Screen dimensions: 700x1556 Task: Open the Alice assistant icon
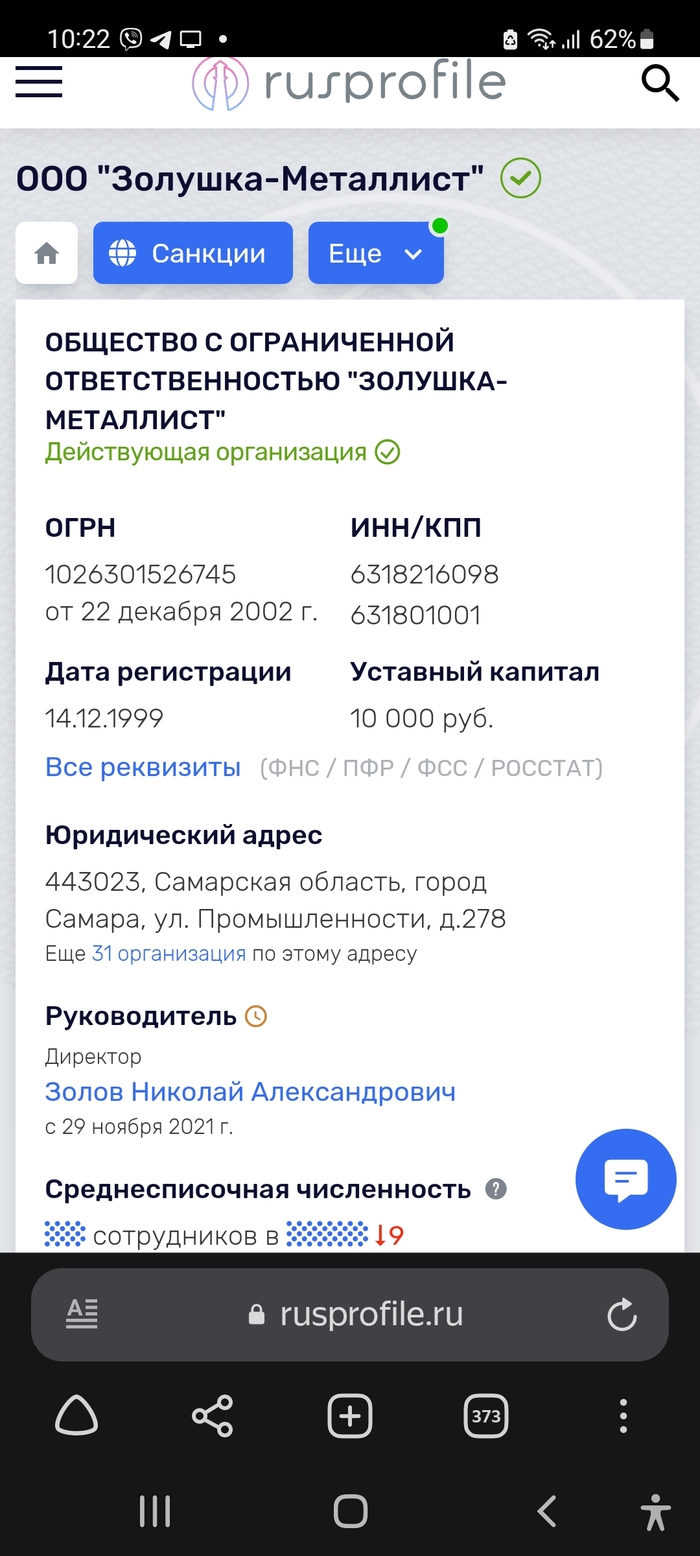(76, 1416)
